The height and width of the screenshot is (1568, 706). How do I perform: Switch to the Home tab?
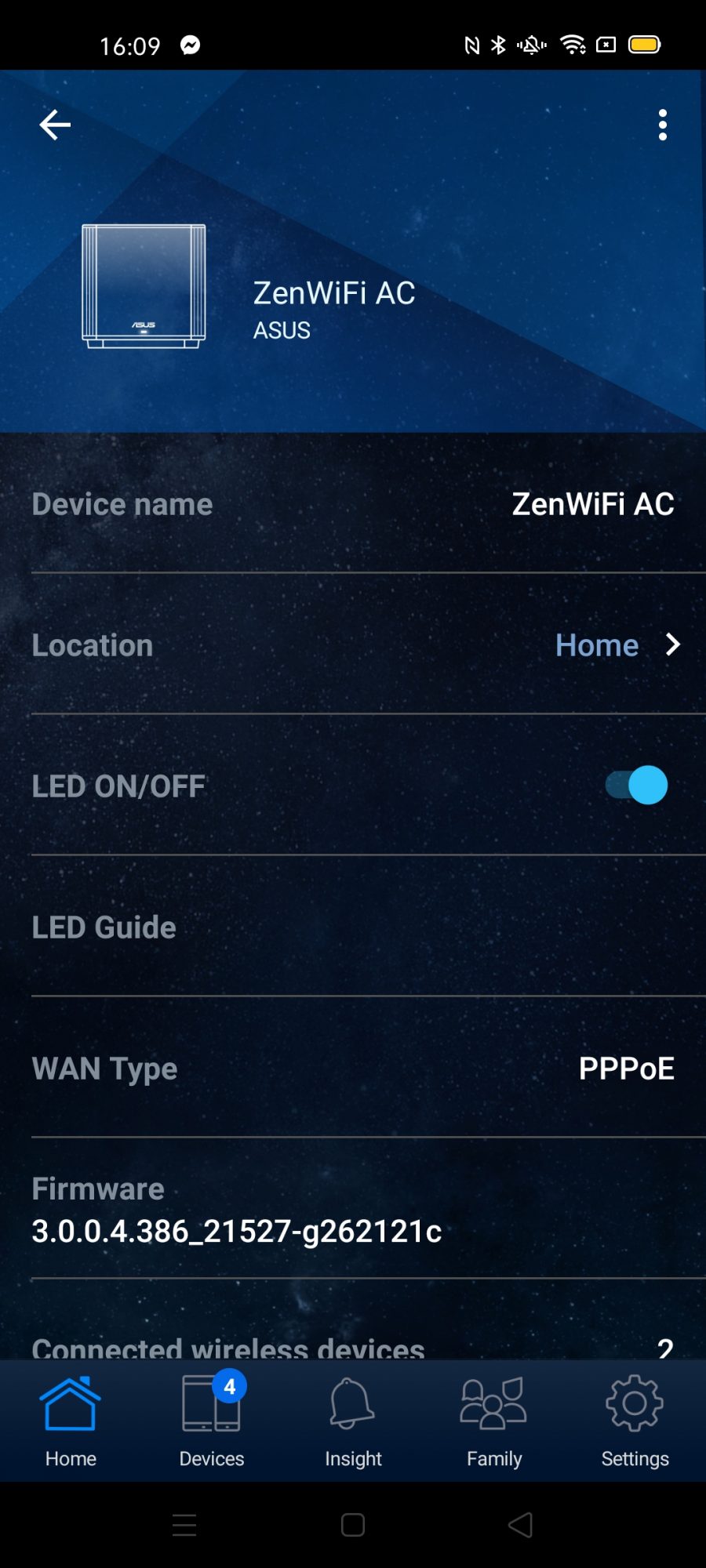pyautogui.click(x=71, y=1422)
